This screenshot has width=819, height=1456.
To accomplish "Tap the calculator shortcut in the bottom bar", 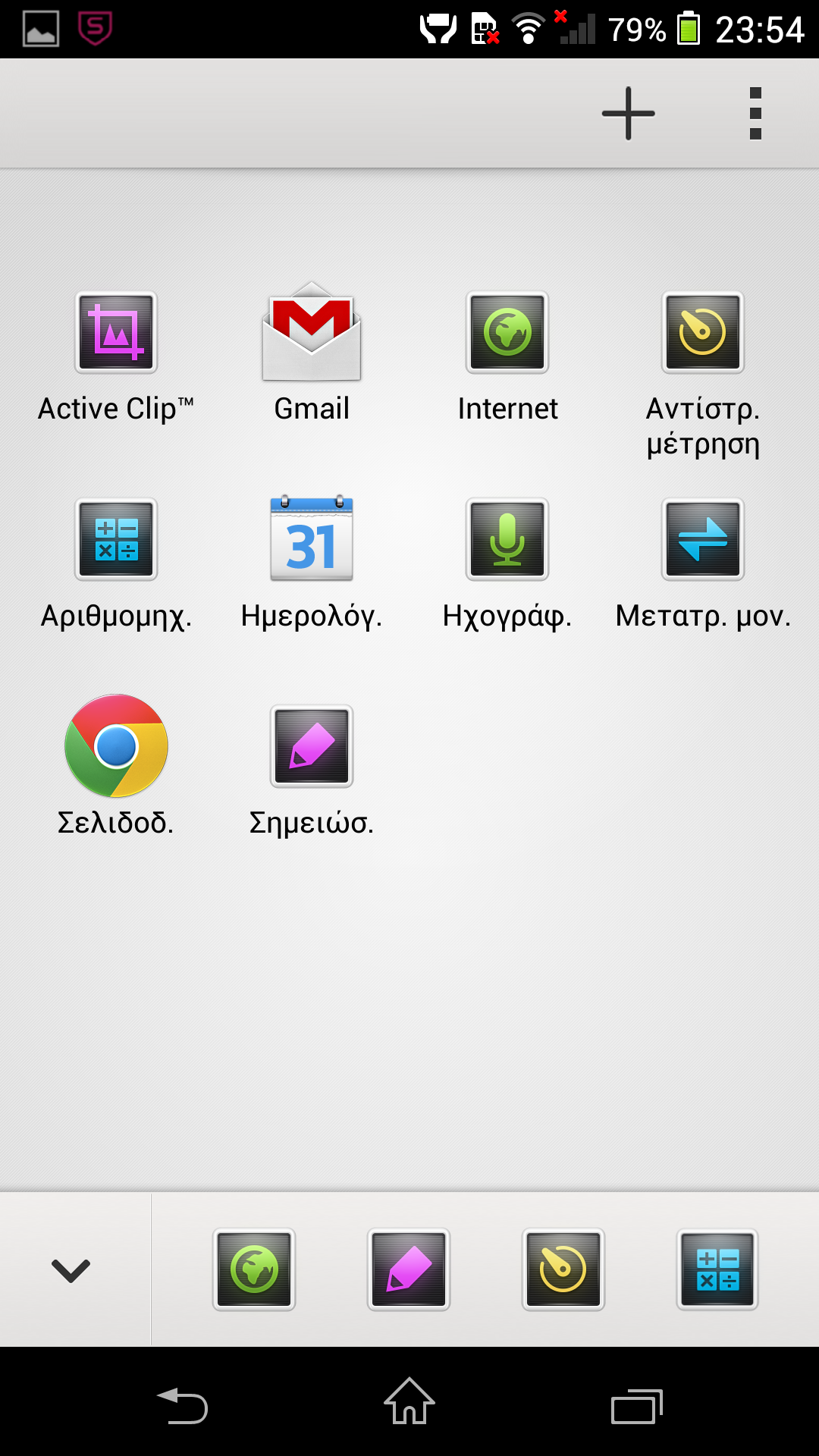I will [x=717, y=1269].
